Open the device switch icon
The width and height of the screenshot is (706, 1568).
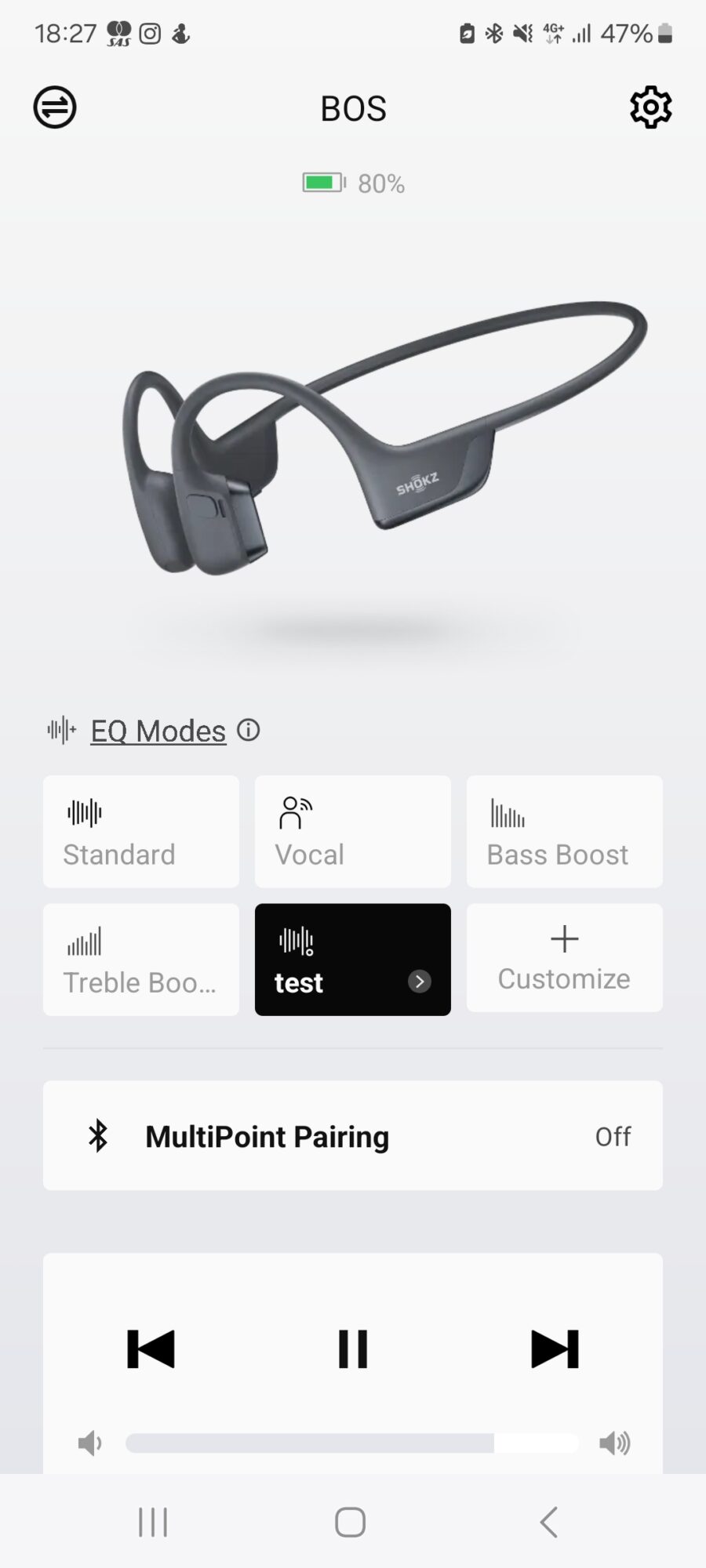click(x=55, y=107)
